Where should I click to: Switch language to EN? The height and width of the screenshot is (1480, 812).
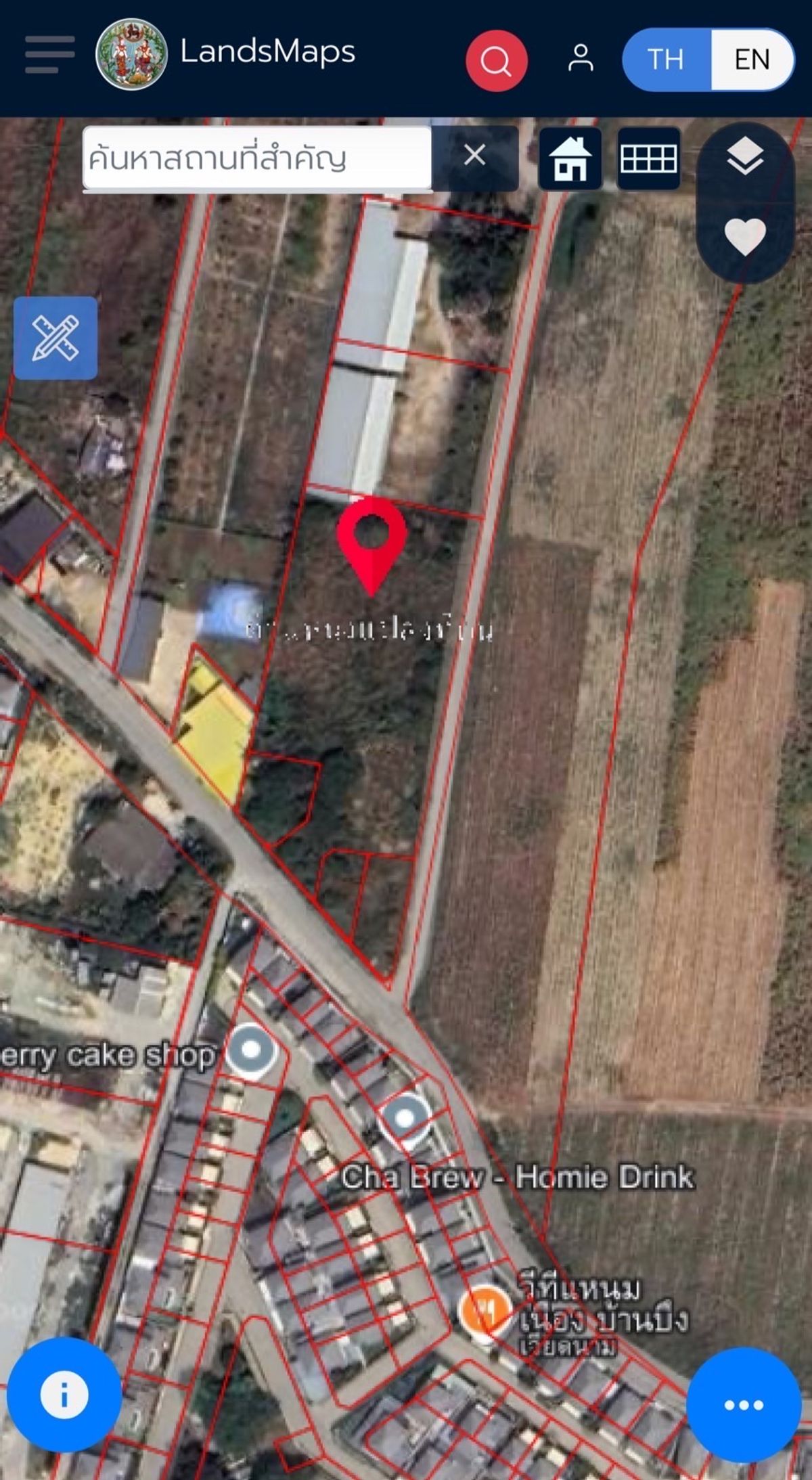tap(751, 60)
